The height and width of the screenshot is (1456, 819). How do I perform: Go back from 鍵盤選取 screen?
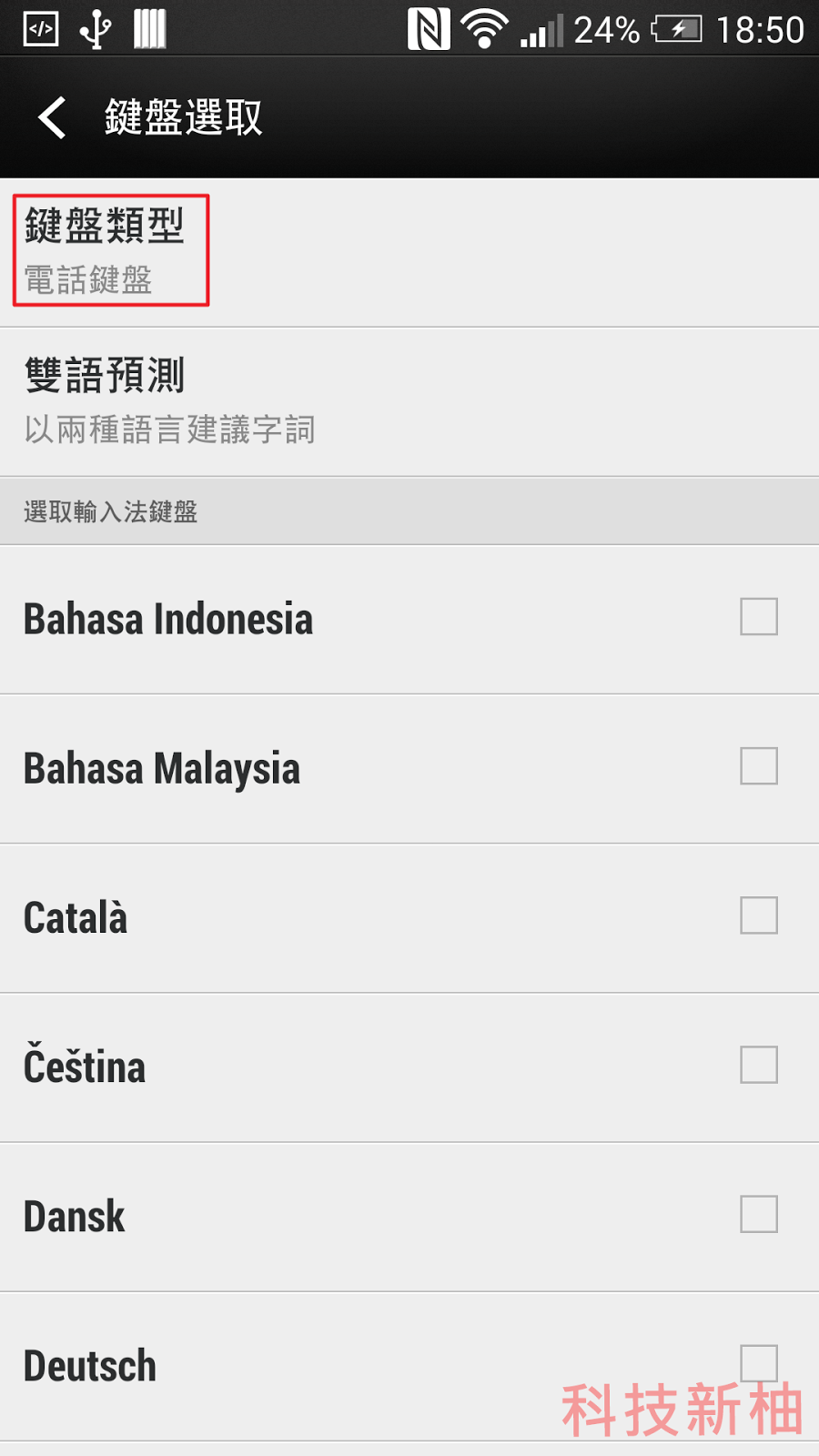(x=52, y=117)
